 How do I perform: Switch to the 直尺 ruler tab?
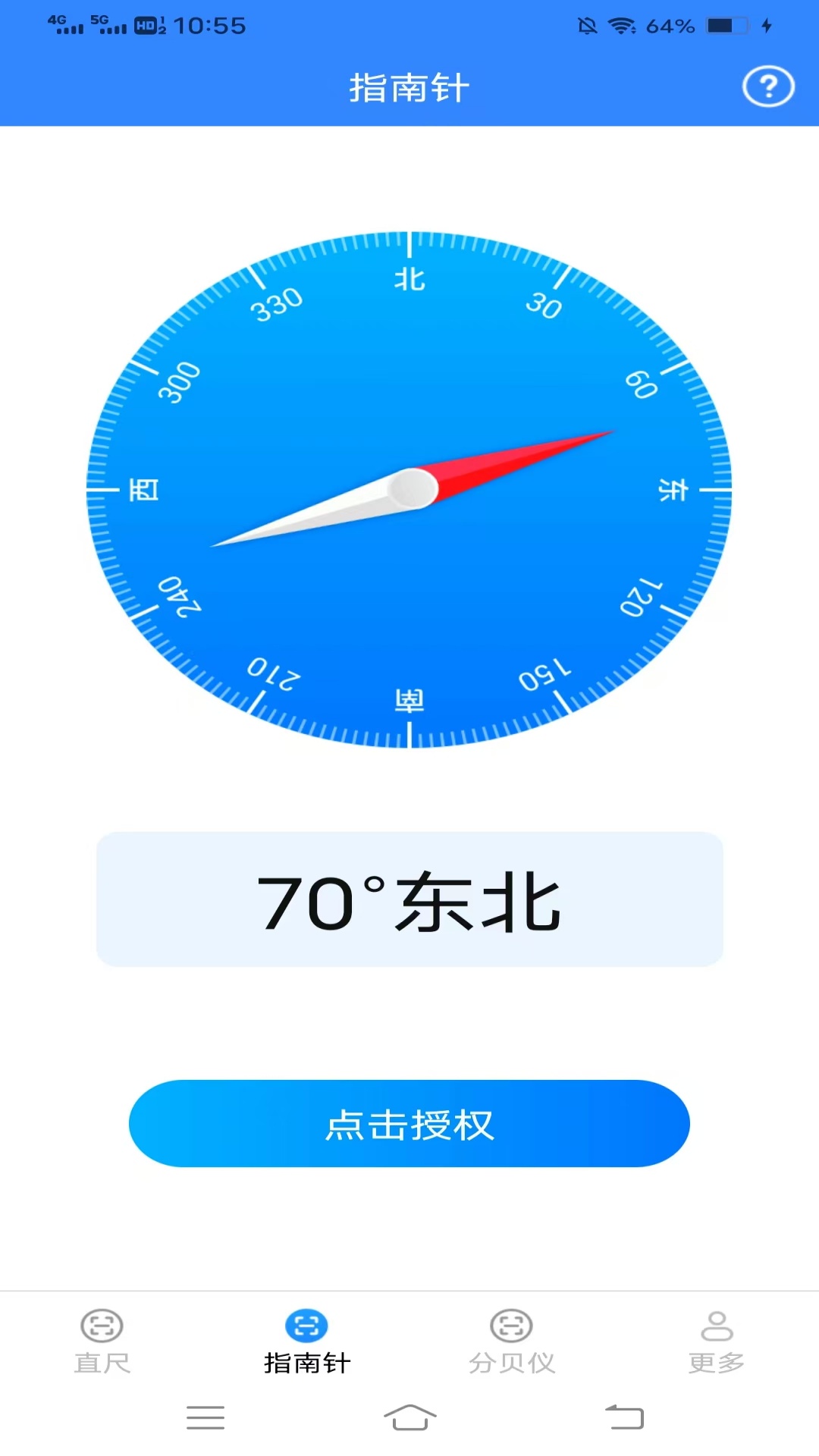coord(102,1341)
